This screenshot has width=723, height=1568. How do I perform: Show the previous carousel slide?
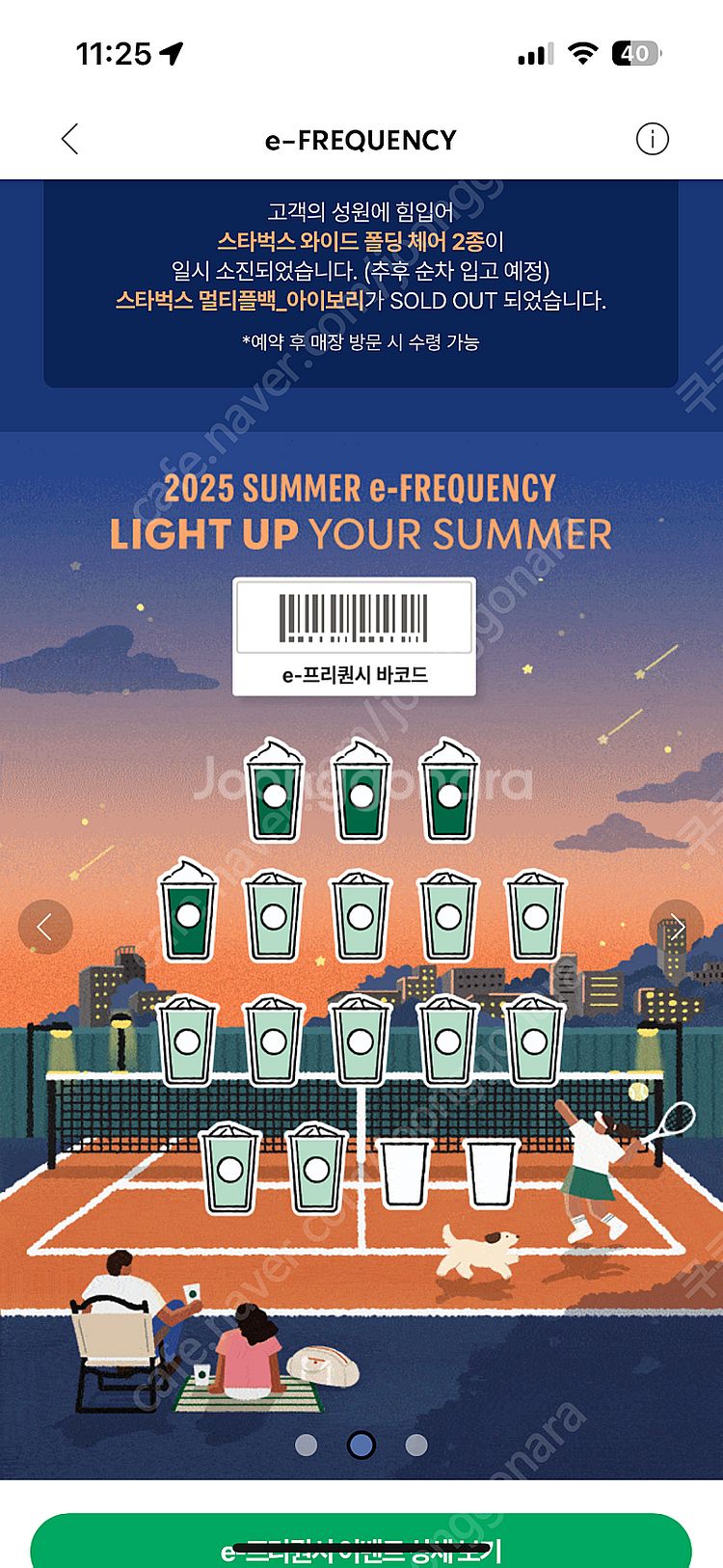point(44,927)
